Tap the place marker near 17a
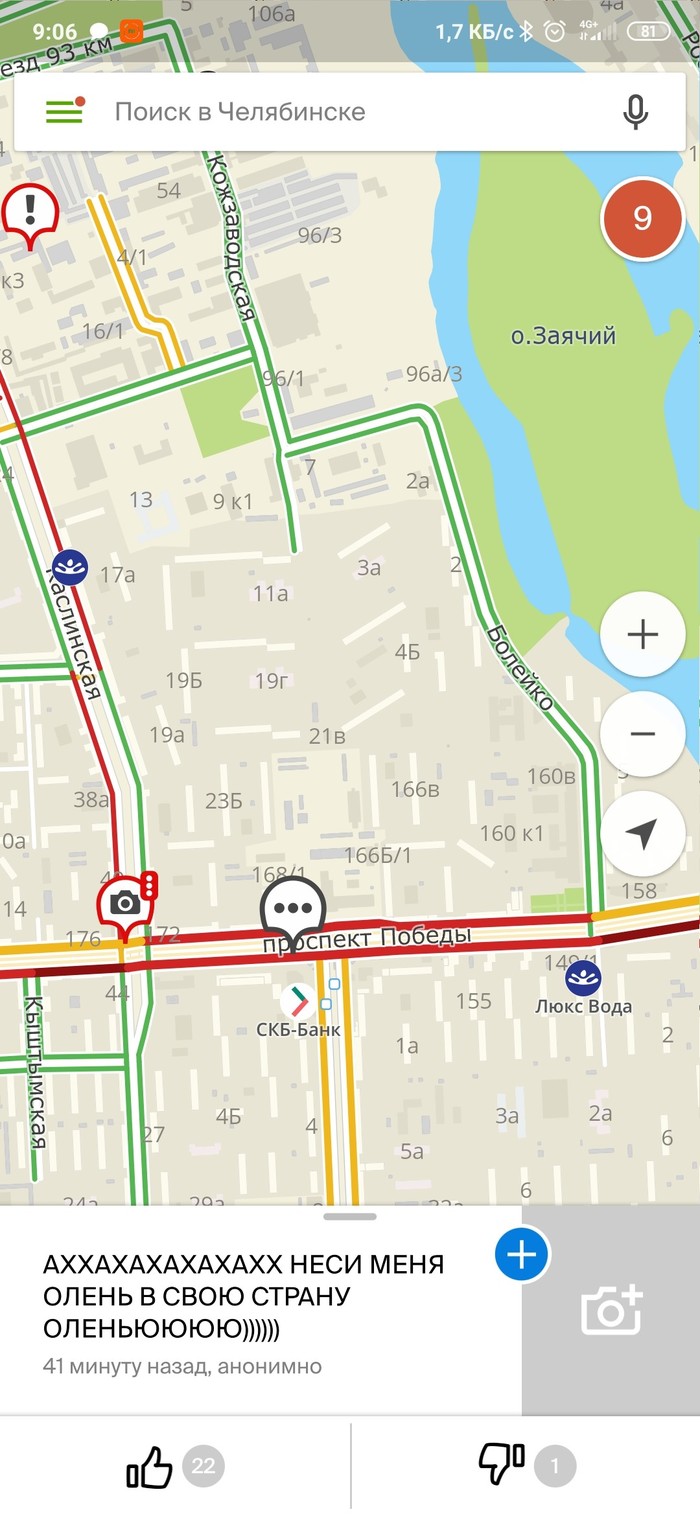 [70, 567]
